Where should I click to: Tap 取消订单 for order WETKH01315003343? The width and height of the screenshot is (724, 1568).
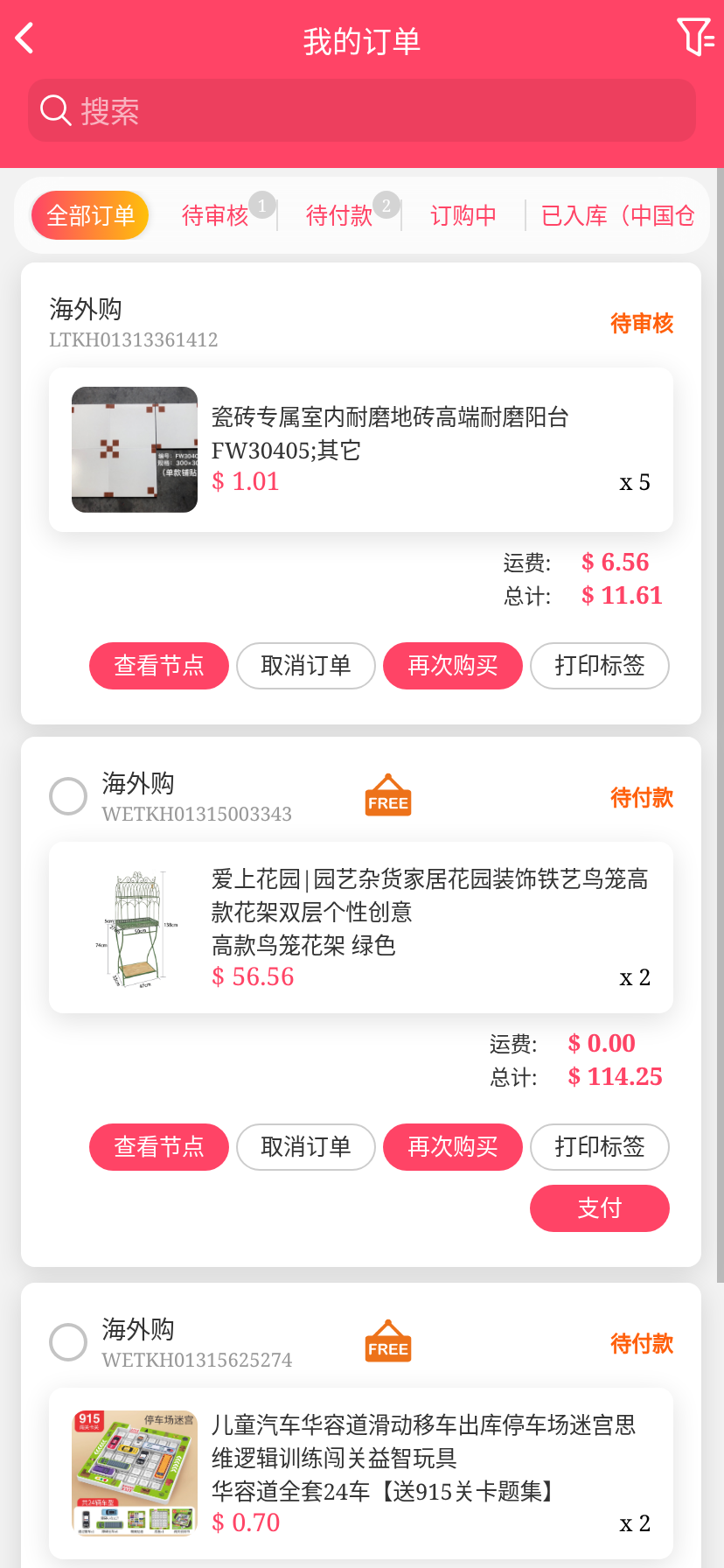coord(306,1147)
